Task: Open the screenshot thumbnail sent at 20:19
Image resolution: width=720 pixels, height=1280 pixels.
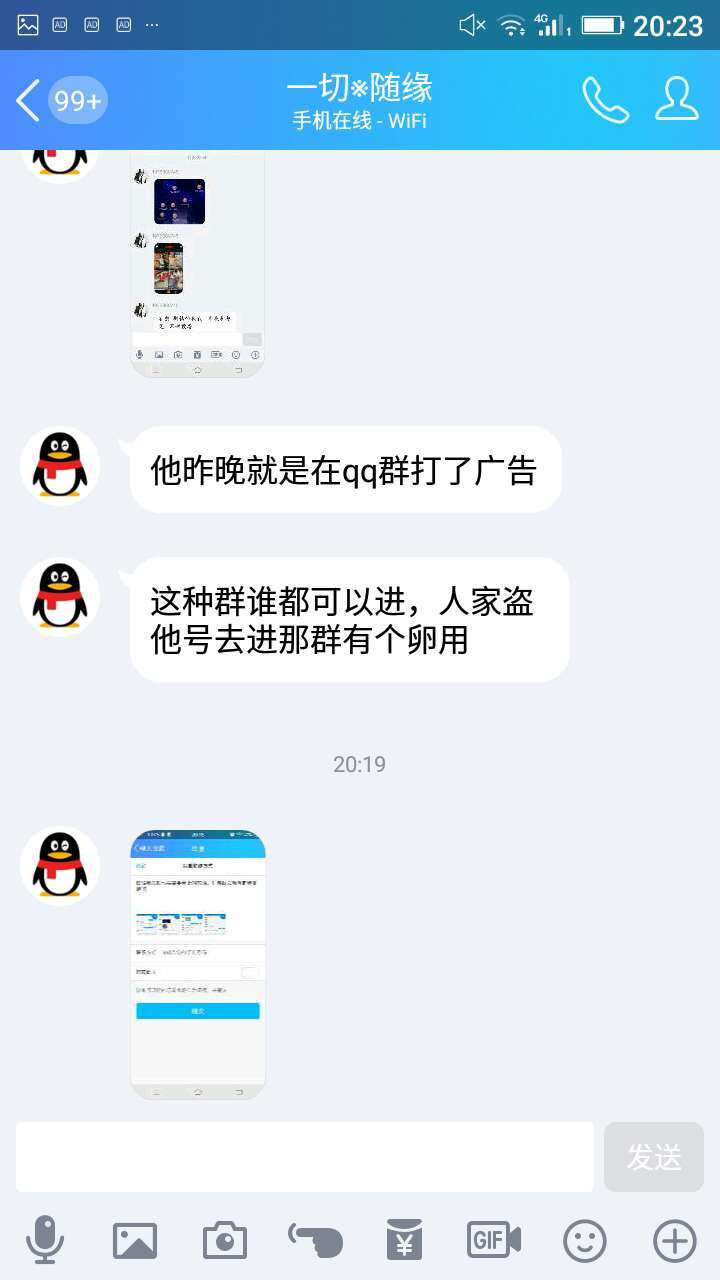Action: 197,962
